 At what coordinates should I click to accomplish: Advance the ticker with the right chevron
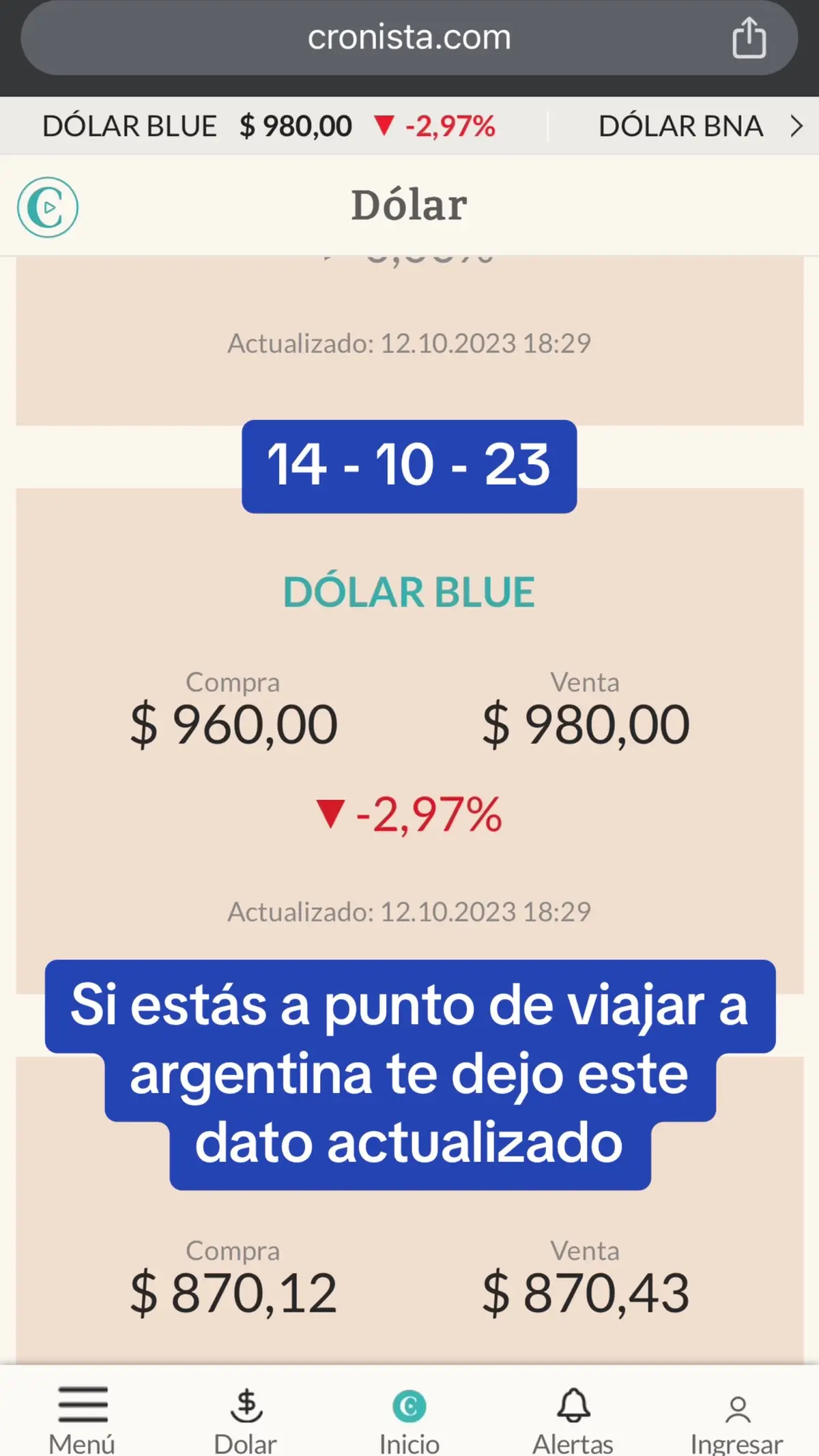coord(796,126)
